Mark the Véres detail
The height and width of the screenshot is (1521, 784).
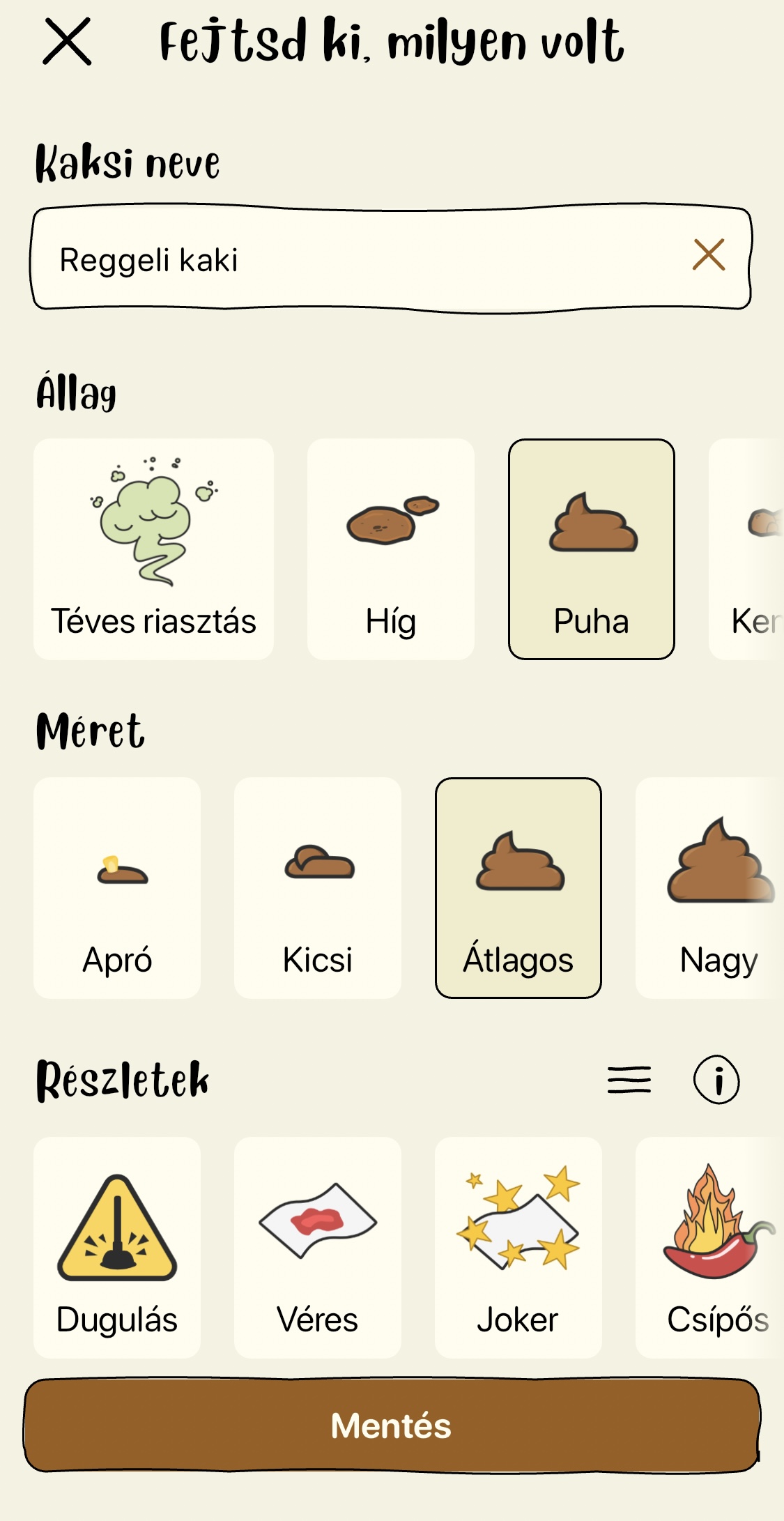pos(318,1248)
